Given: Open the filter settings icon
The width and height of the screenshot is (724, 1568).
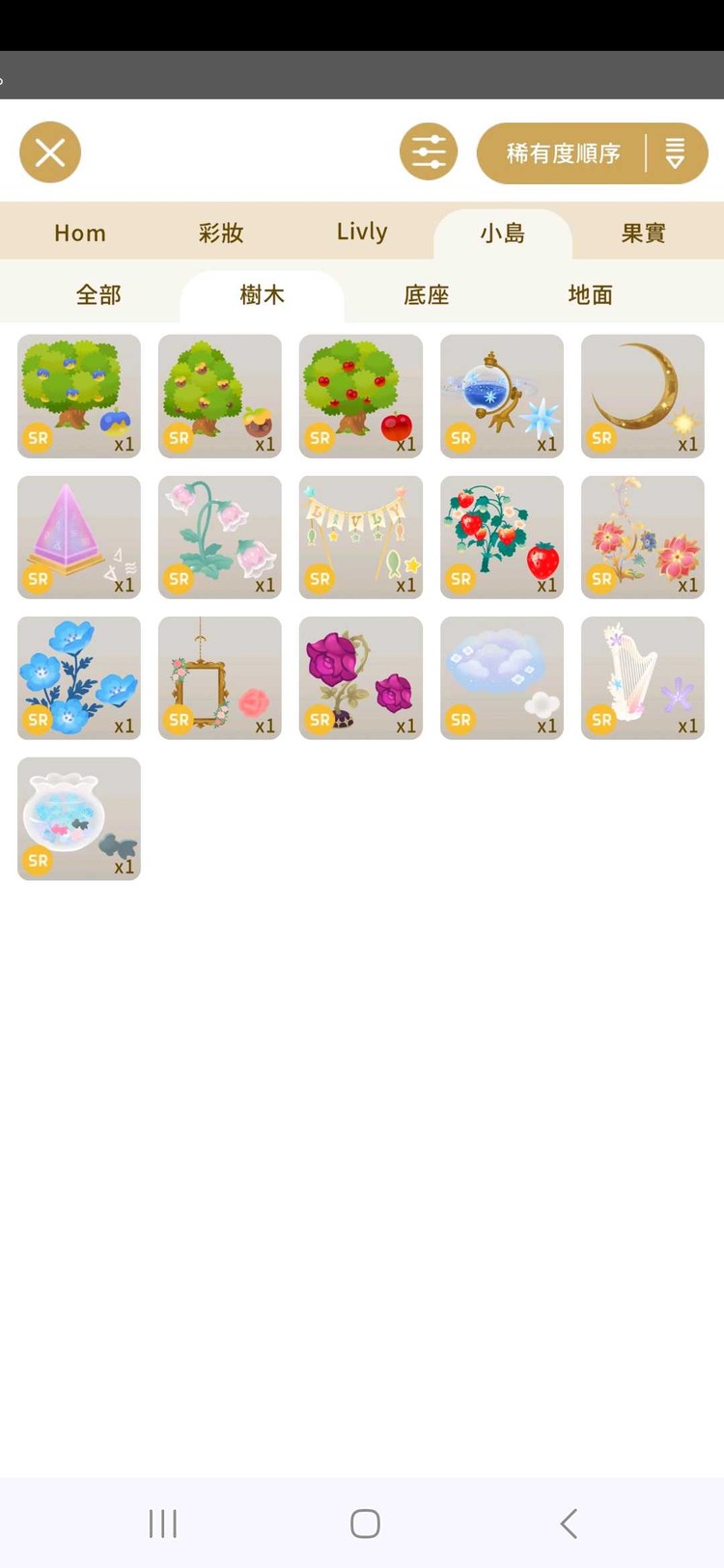Looking at the screenshot, I should [429, 152].
